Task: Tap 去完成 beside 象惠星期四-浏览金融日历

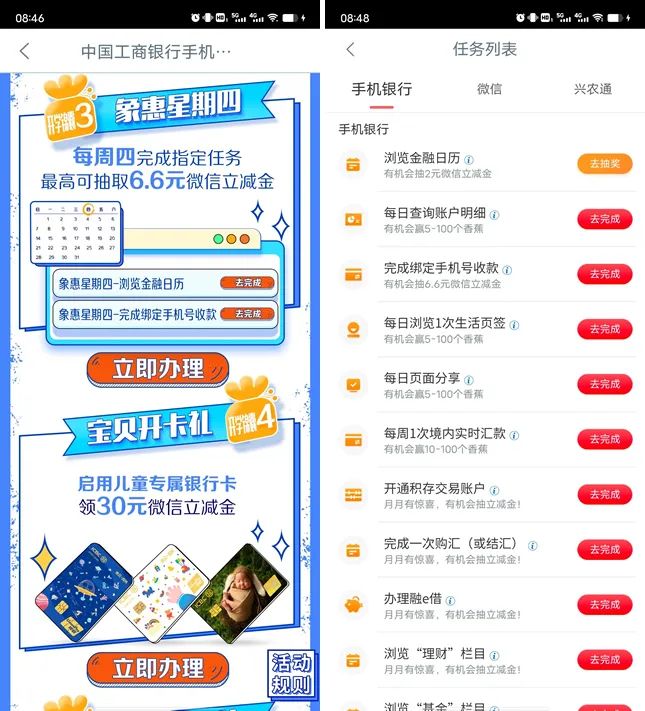Action: coord(246,283)
